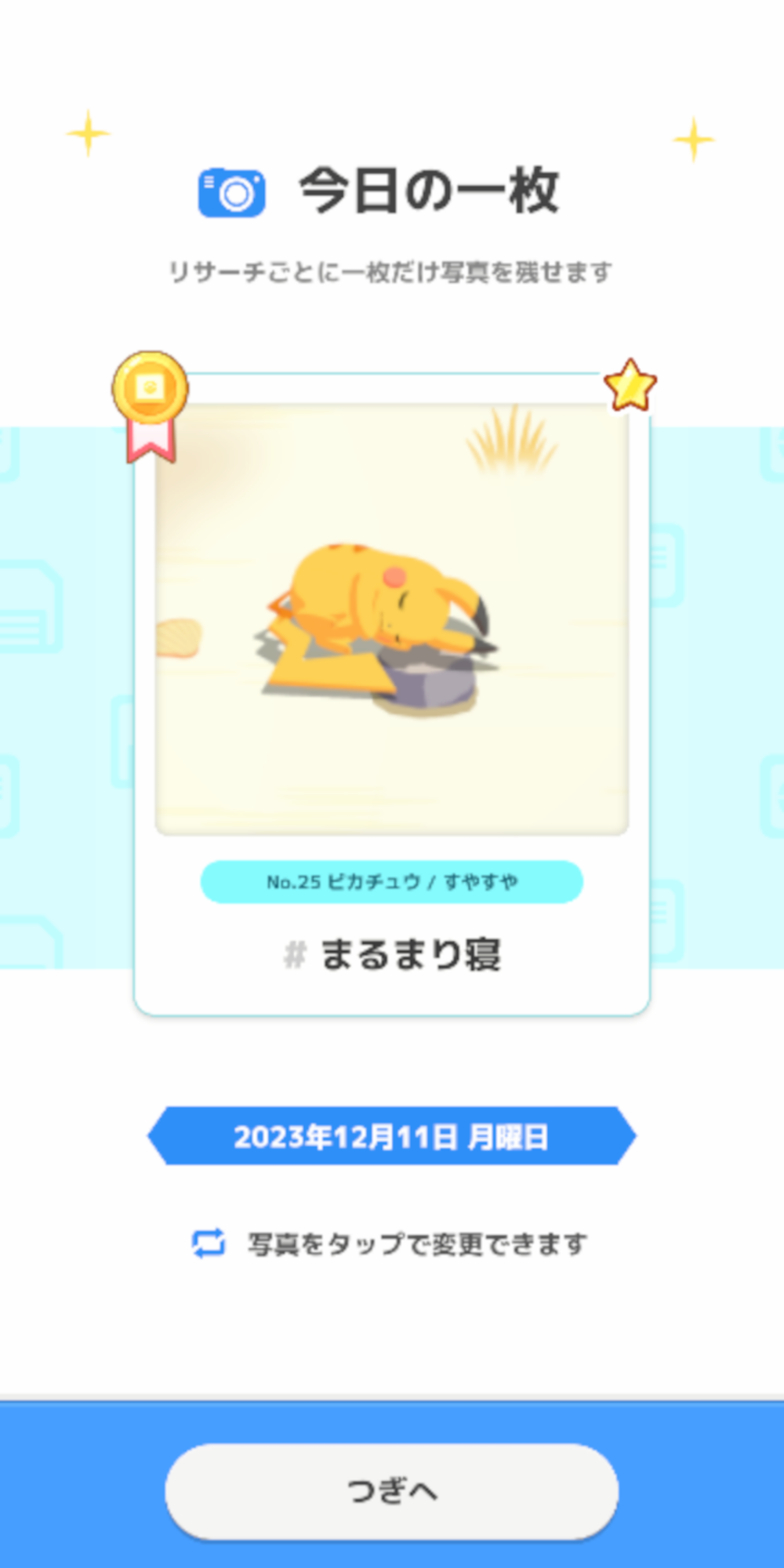Tap the つぎへ button to continue
This screenshot has width=784, height=1568.
(x=392, y=1490)
